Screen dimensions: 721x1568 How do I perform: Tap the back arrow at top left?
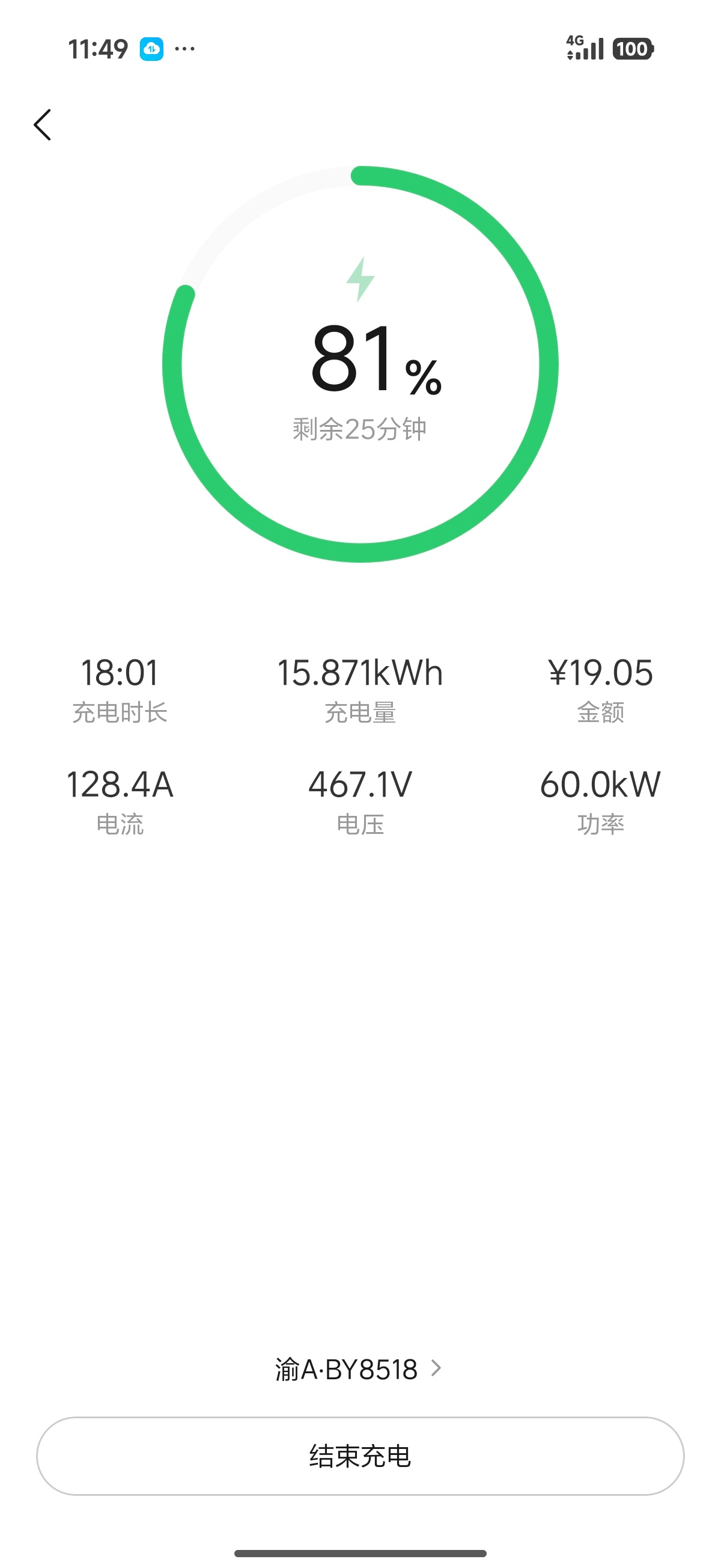pyautogui.click(x=43, y=125)
